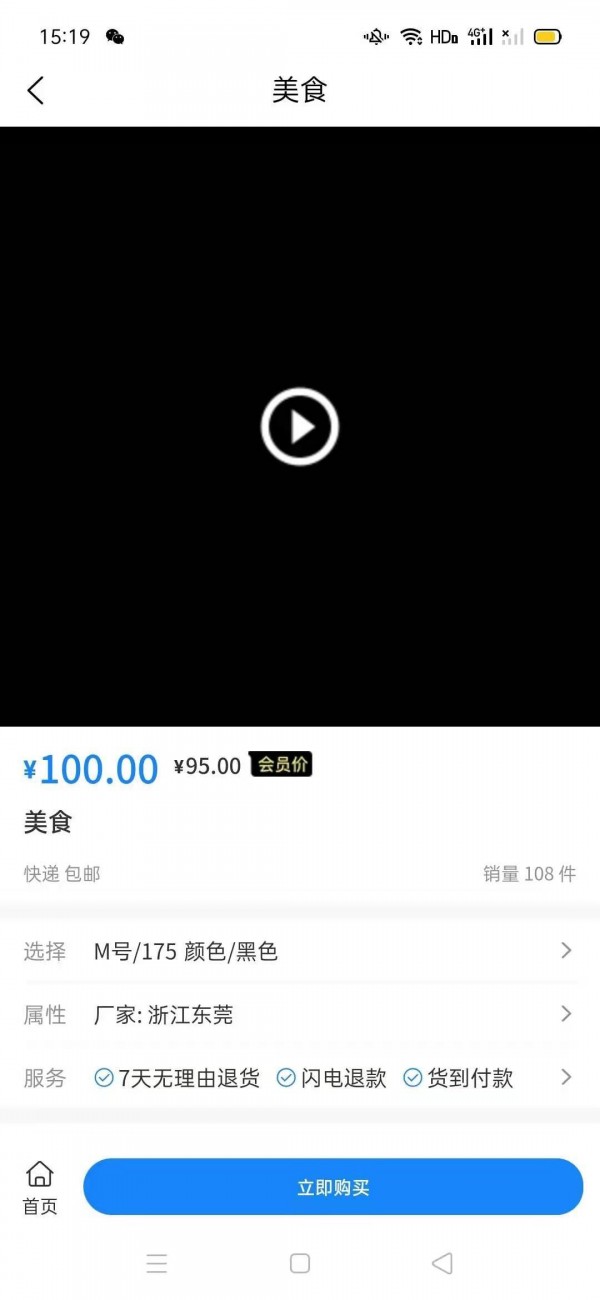
Task: Open the 选择 size and color options
Action: click(300, 951)
